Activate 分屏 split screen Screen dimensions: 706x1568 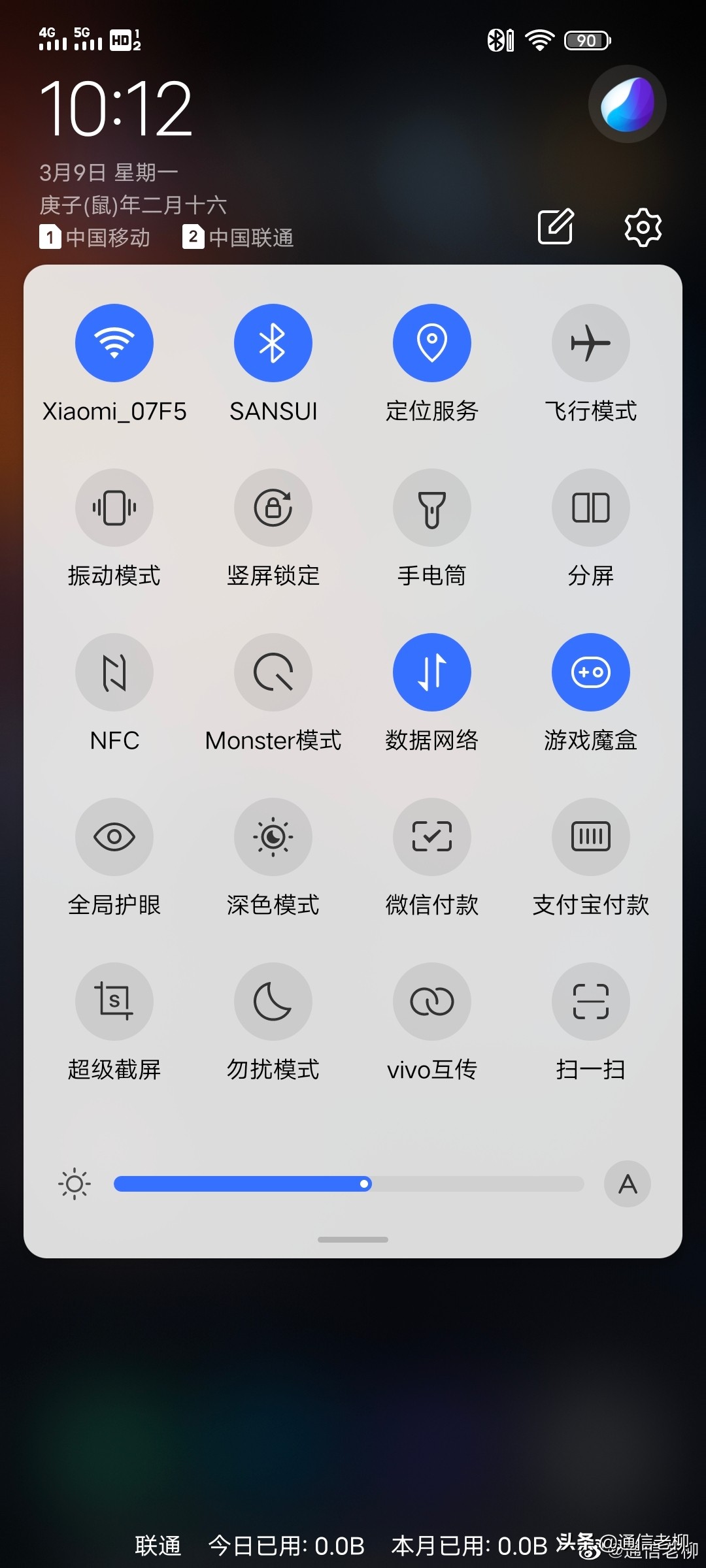coord(590,508)
